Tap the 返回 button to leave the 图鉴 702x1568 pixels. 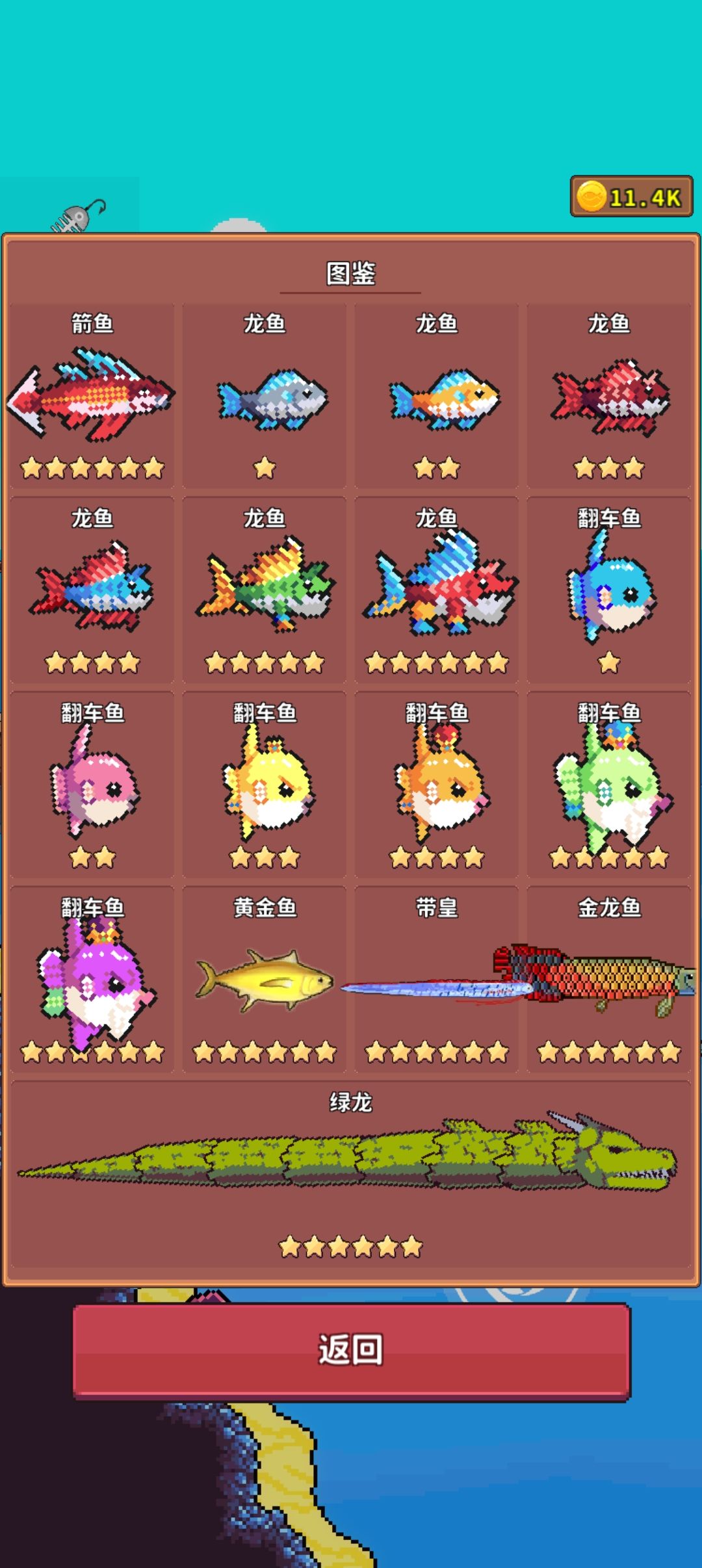(351, 1350)
